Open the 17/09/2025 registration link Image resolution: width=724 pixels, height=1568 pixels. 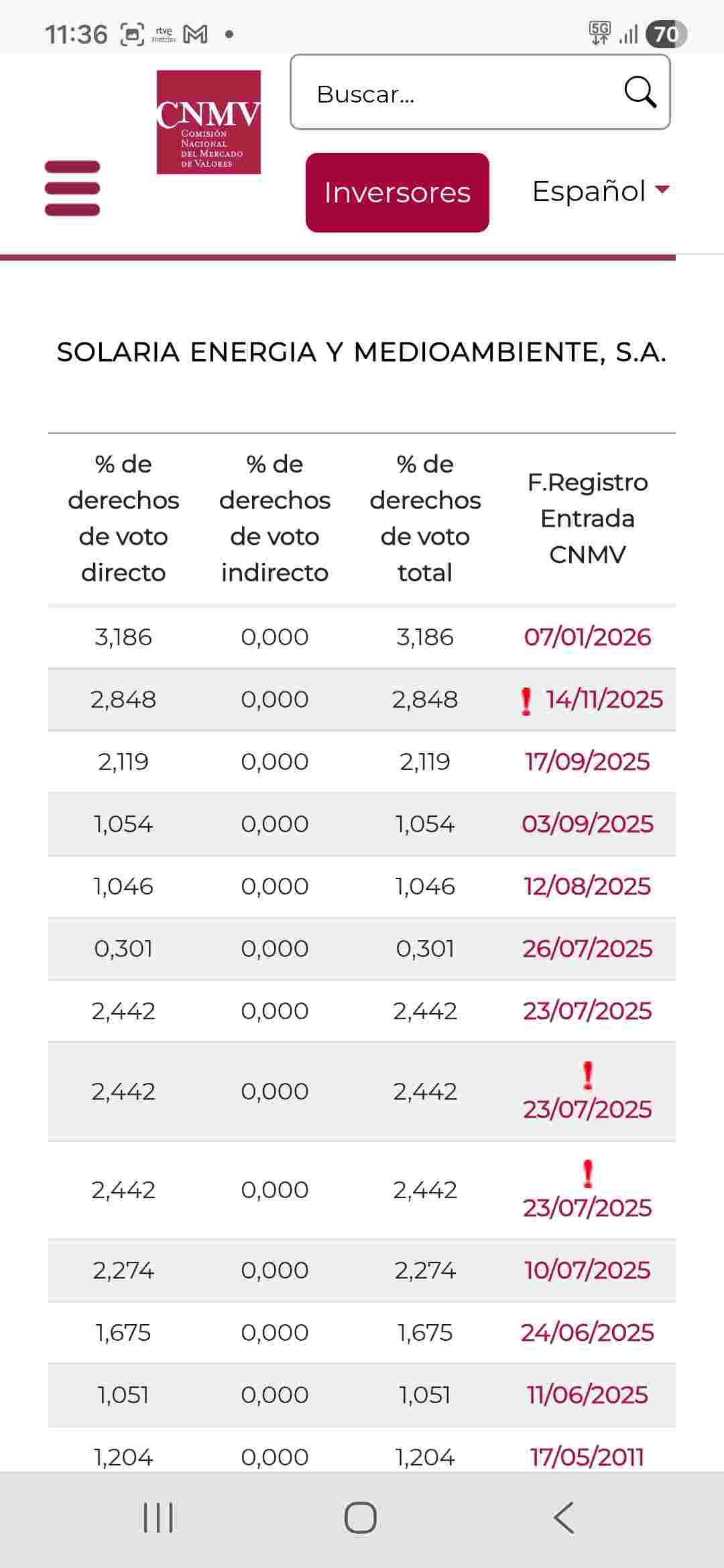(587, 761)
